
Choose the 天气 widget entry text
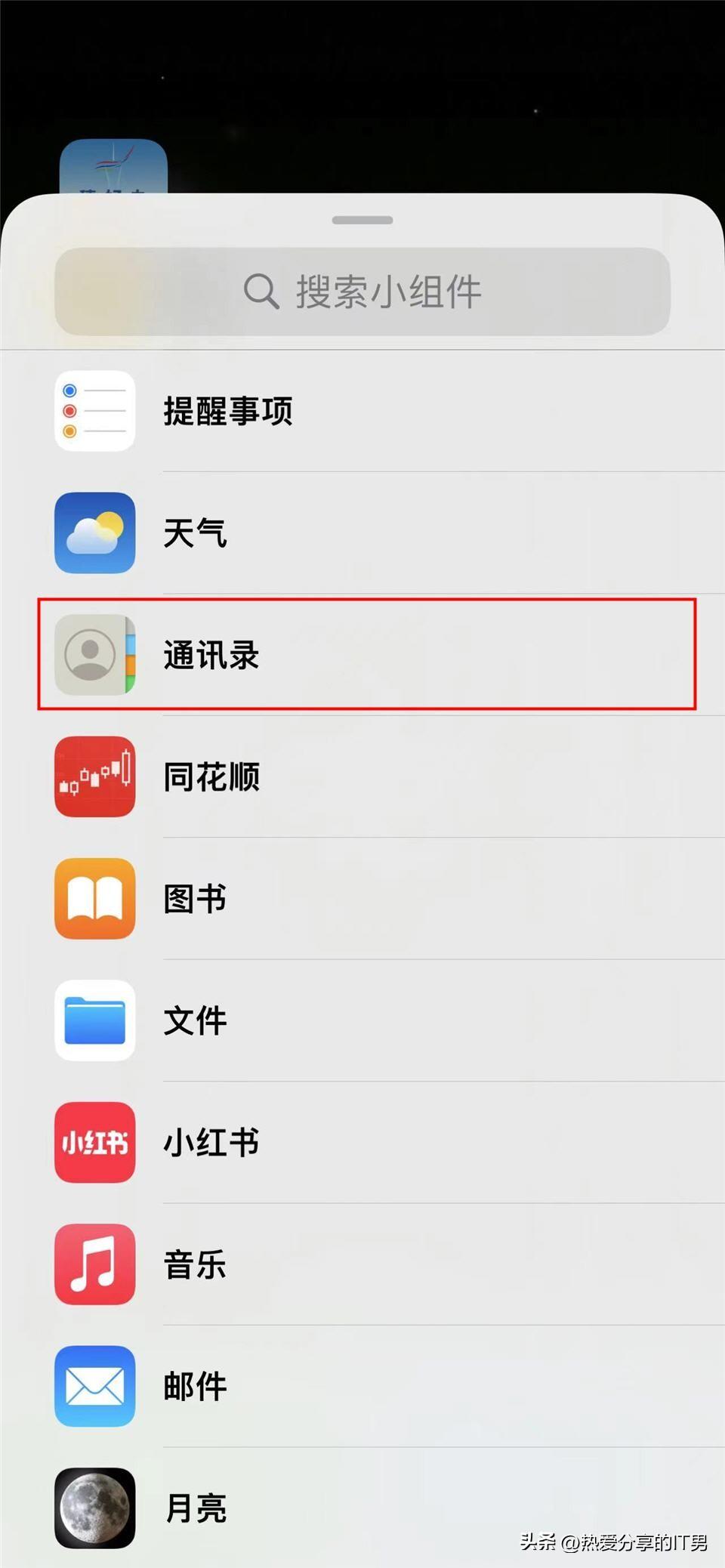coord(194,533)
